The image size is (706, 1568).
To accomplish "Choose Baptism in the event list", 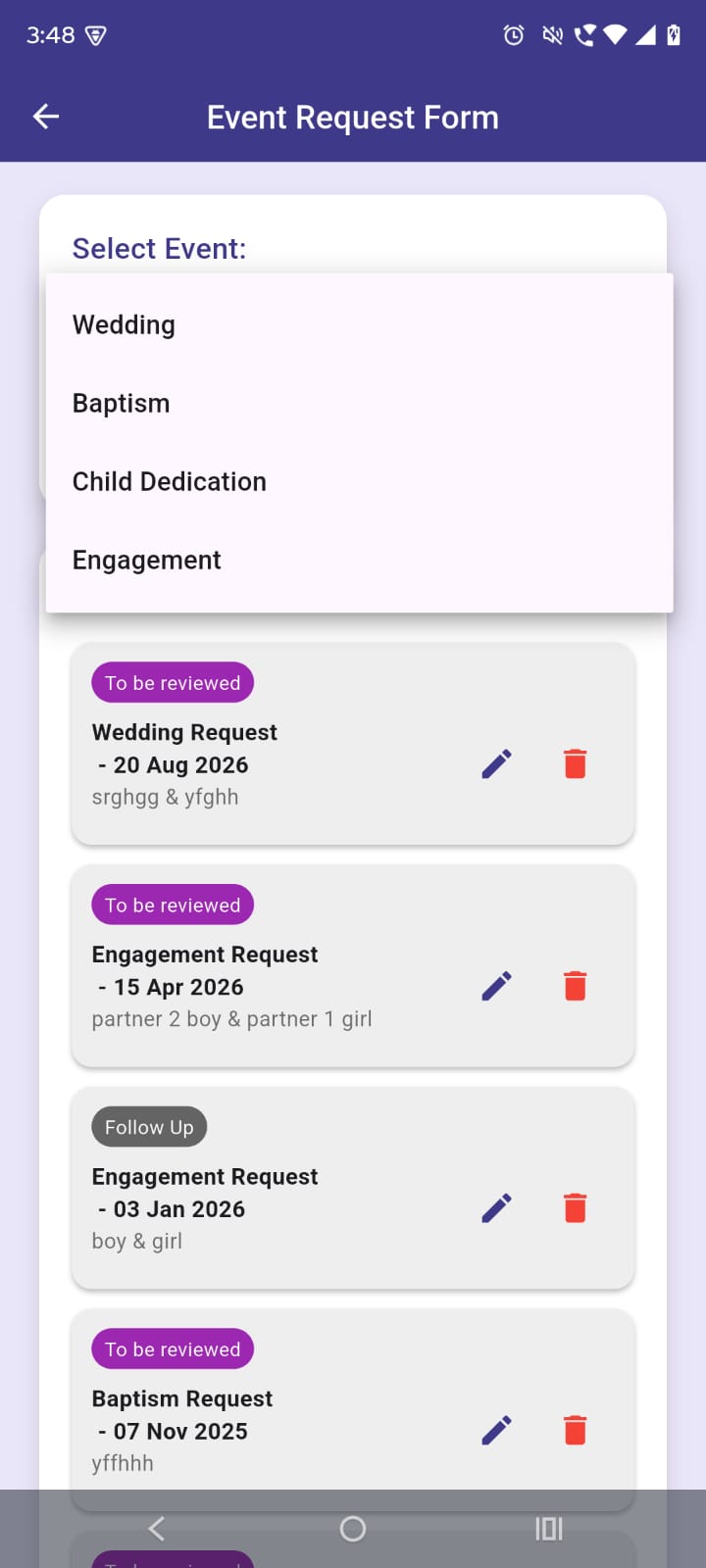I will (122, 404).
